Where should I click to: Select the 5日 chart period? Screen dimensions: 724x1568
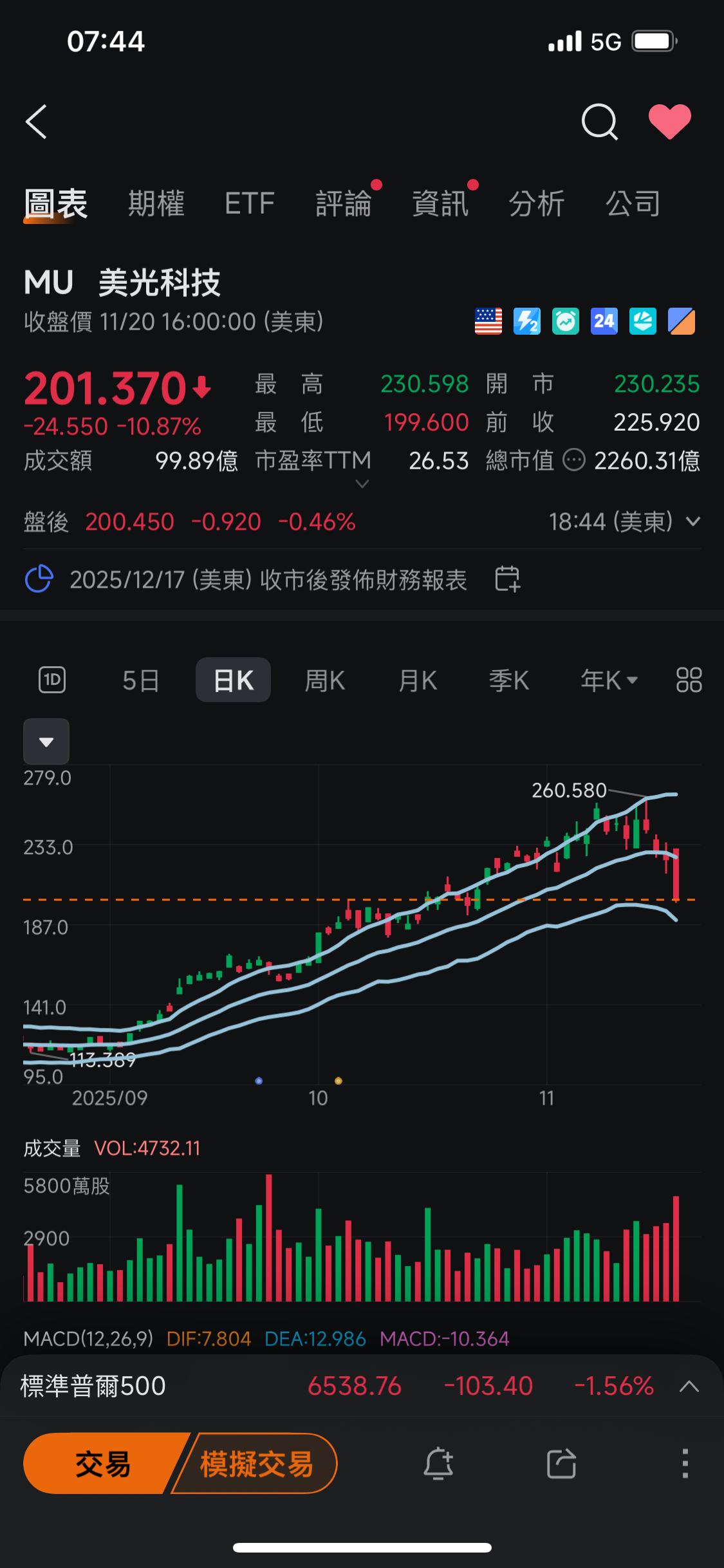[140, 680]
